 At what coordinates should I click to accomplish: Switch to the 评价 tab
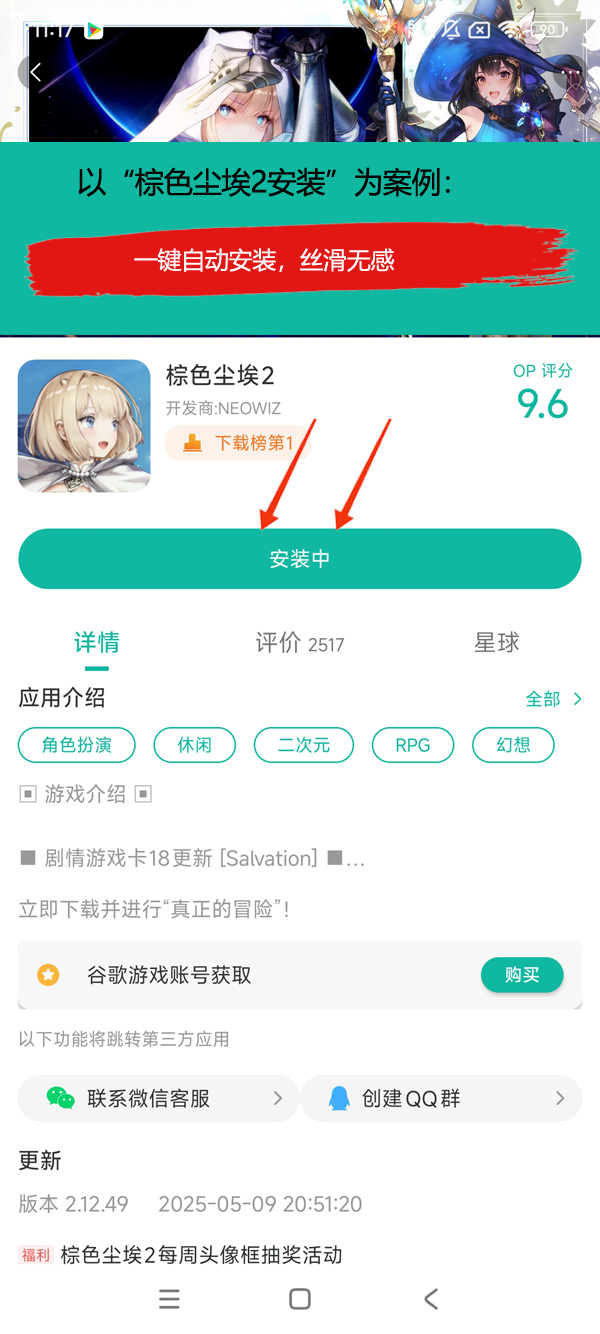click(x=299, y=643)
